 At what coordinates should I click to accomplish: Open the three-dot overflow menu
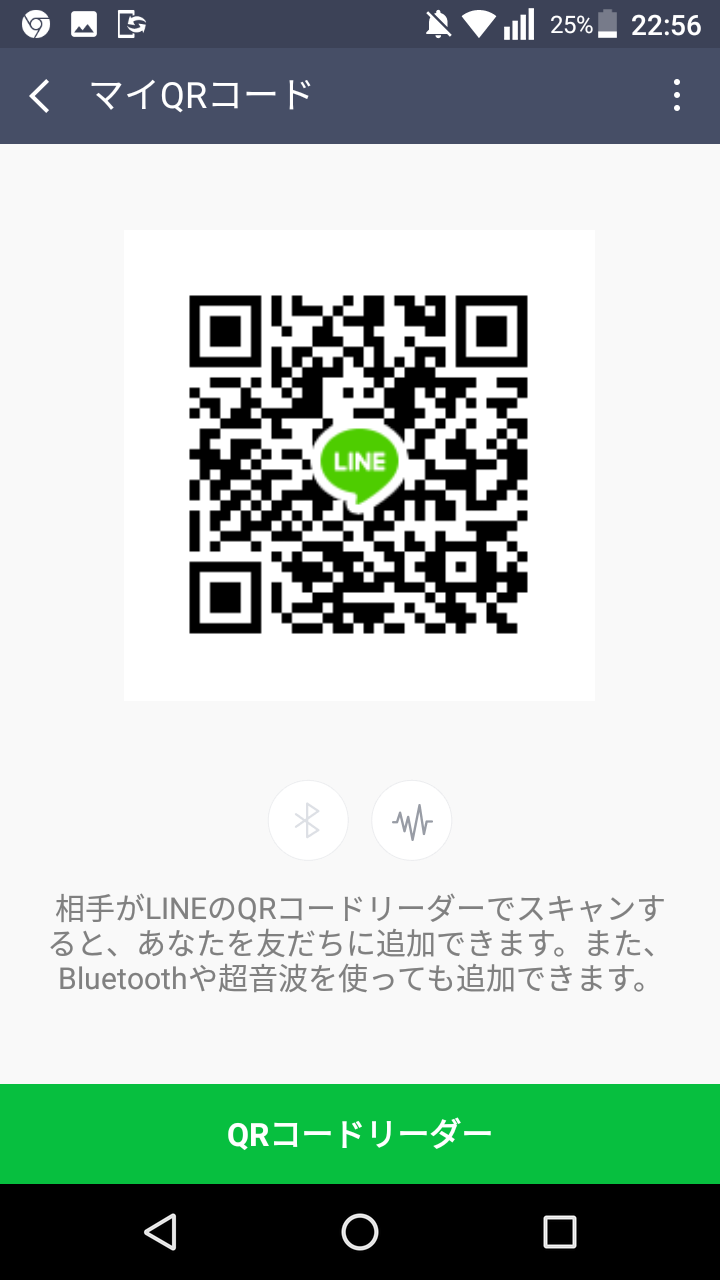point(677,96)
